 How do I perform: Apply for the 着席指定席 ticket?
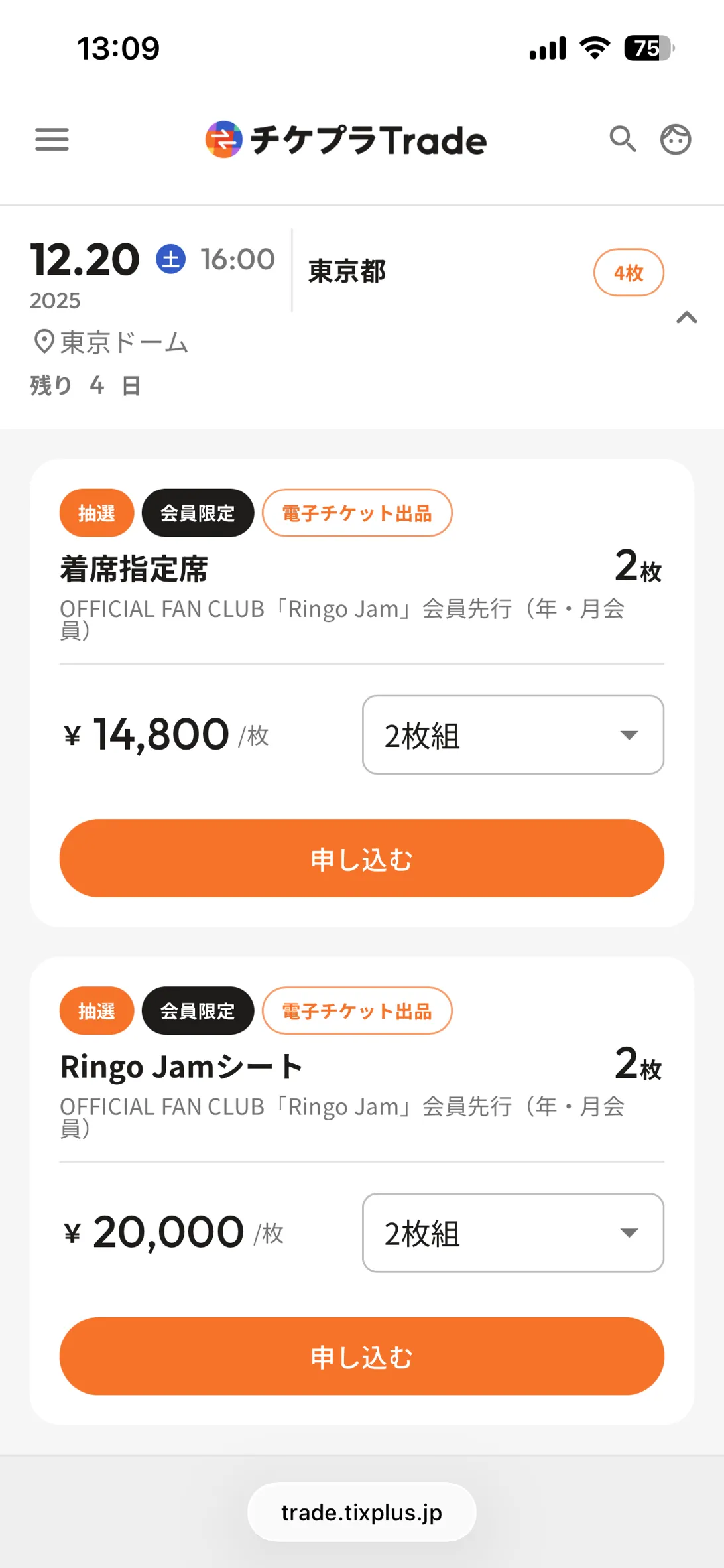pos(362,858)
